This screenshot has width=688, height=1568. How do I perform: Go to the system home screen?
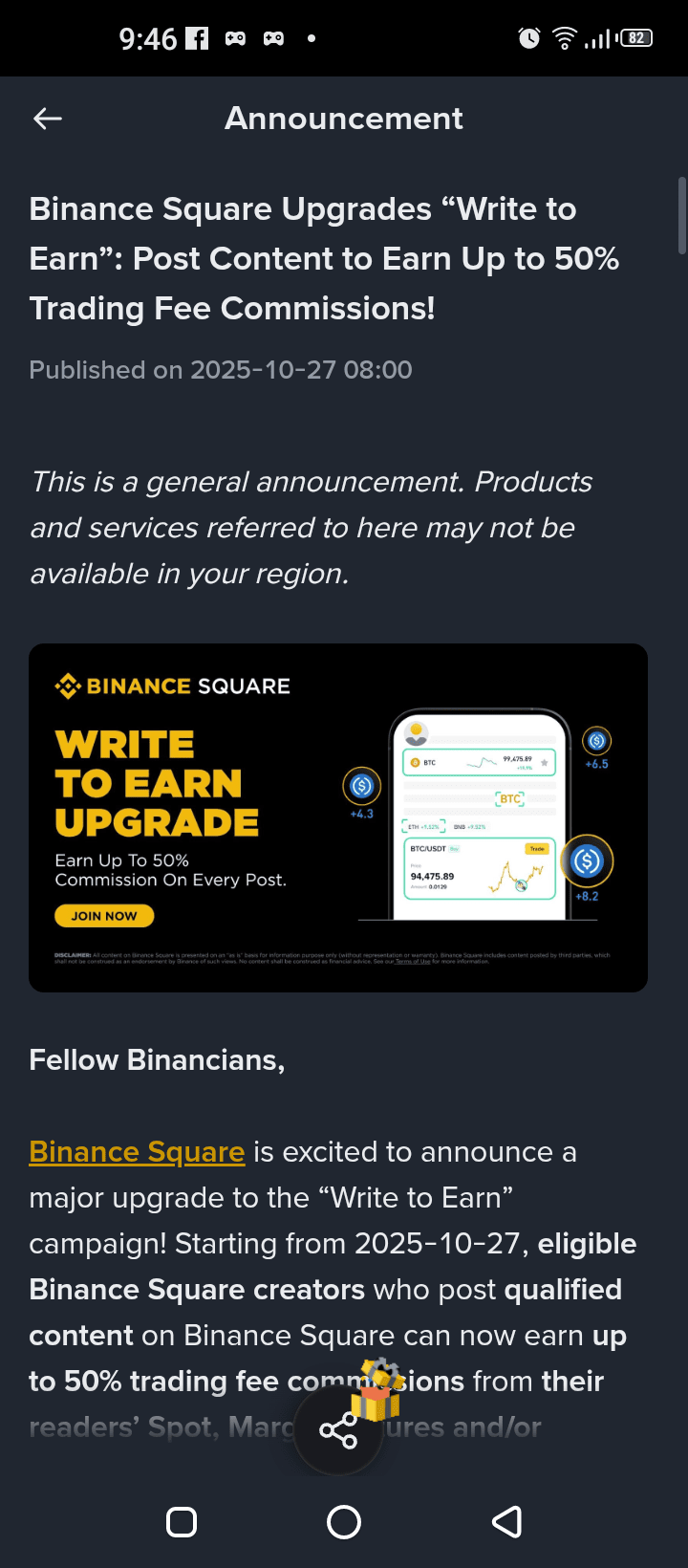pos(344,1521)
